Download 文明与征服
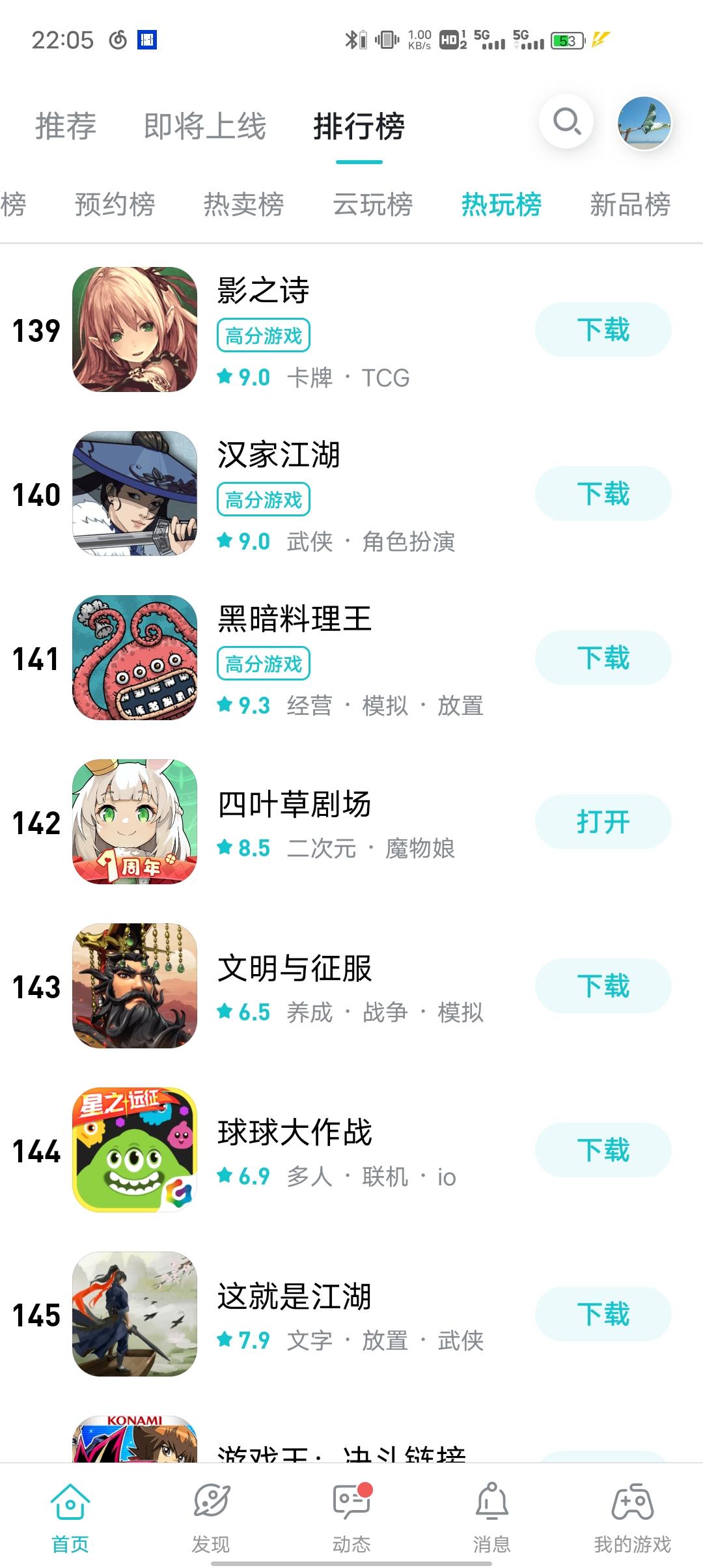The width and height of the screenshot is (703, 1568). coord(603,986)
